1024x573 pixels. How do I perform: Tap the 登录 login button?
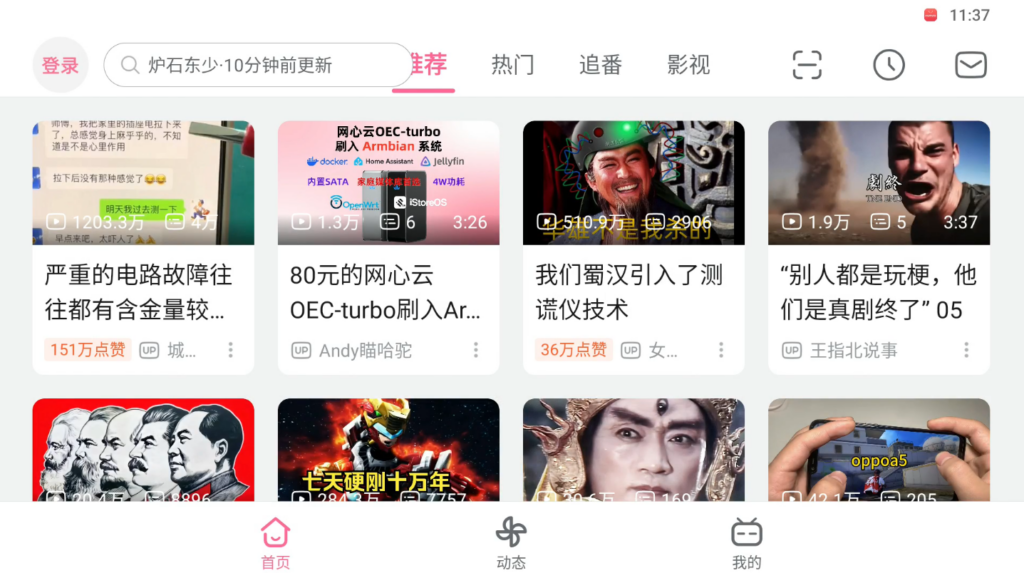click(x=60, y=66)
